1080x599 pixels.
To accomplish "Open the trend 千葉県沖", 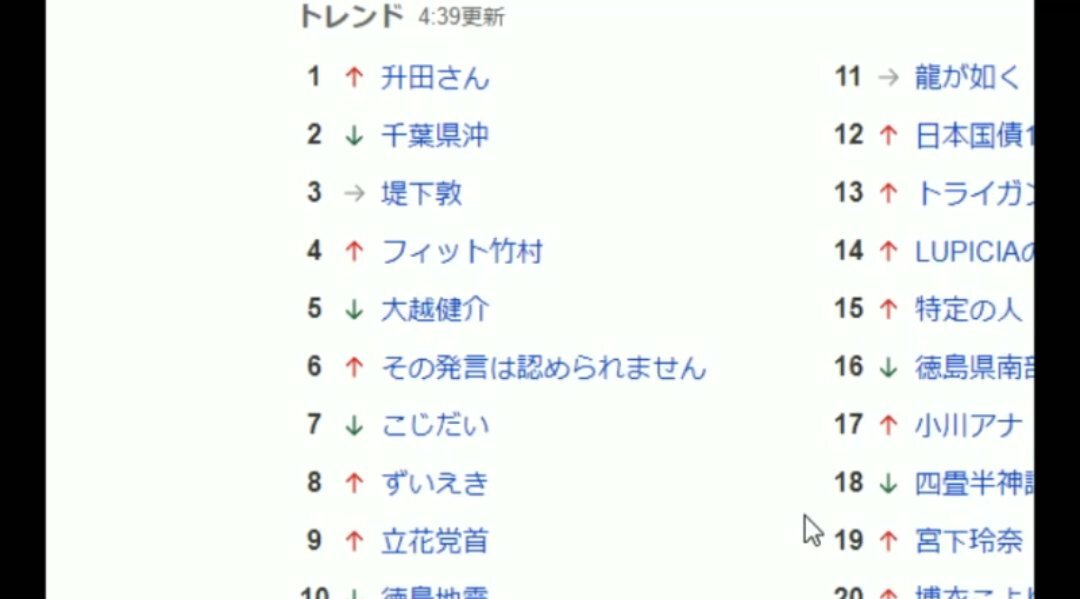I will (435, 135).
